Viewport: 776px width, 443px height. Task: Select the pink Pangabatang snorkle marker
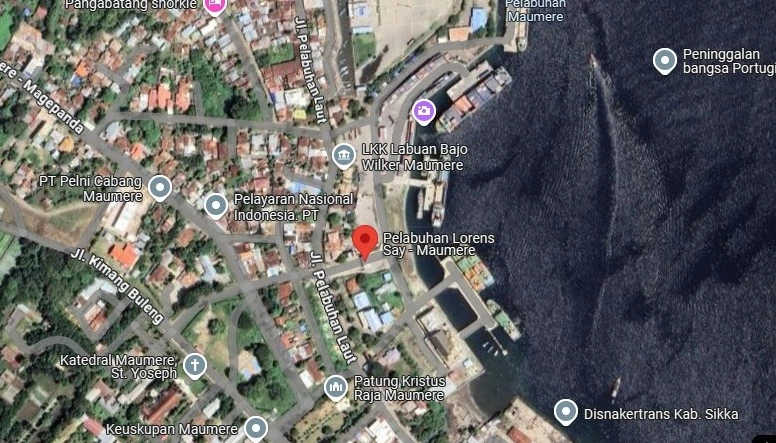(214, 5)
